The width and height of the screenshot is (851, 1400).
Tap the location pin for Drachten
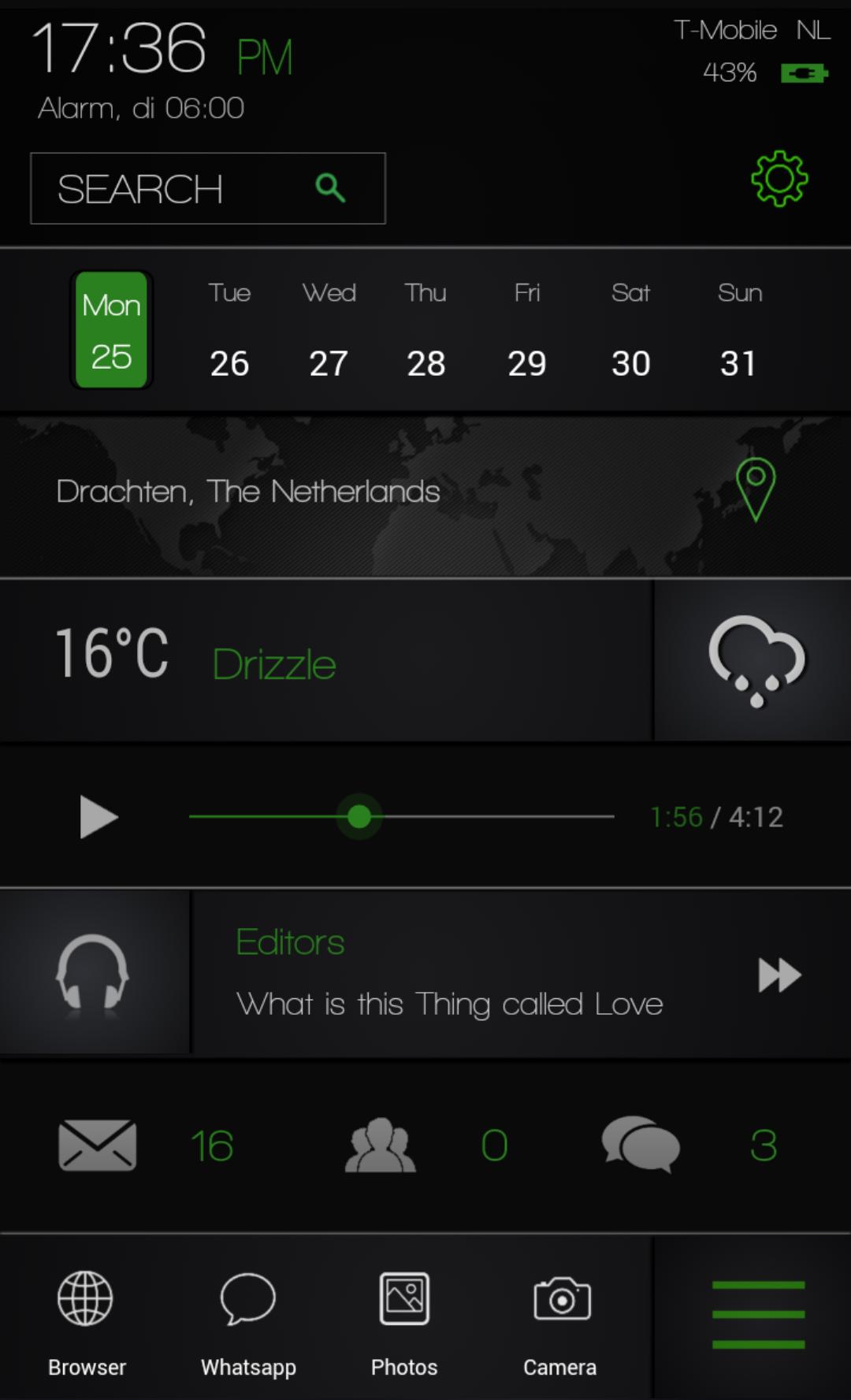755,491
